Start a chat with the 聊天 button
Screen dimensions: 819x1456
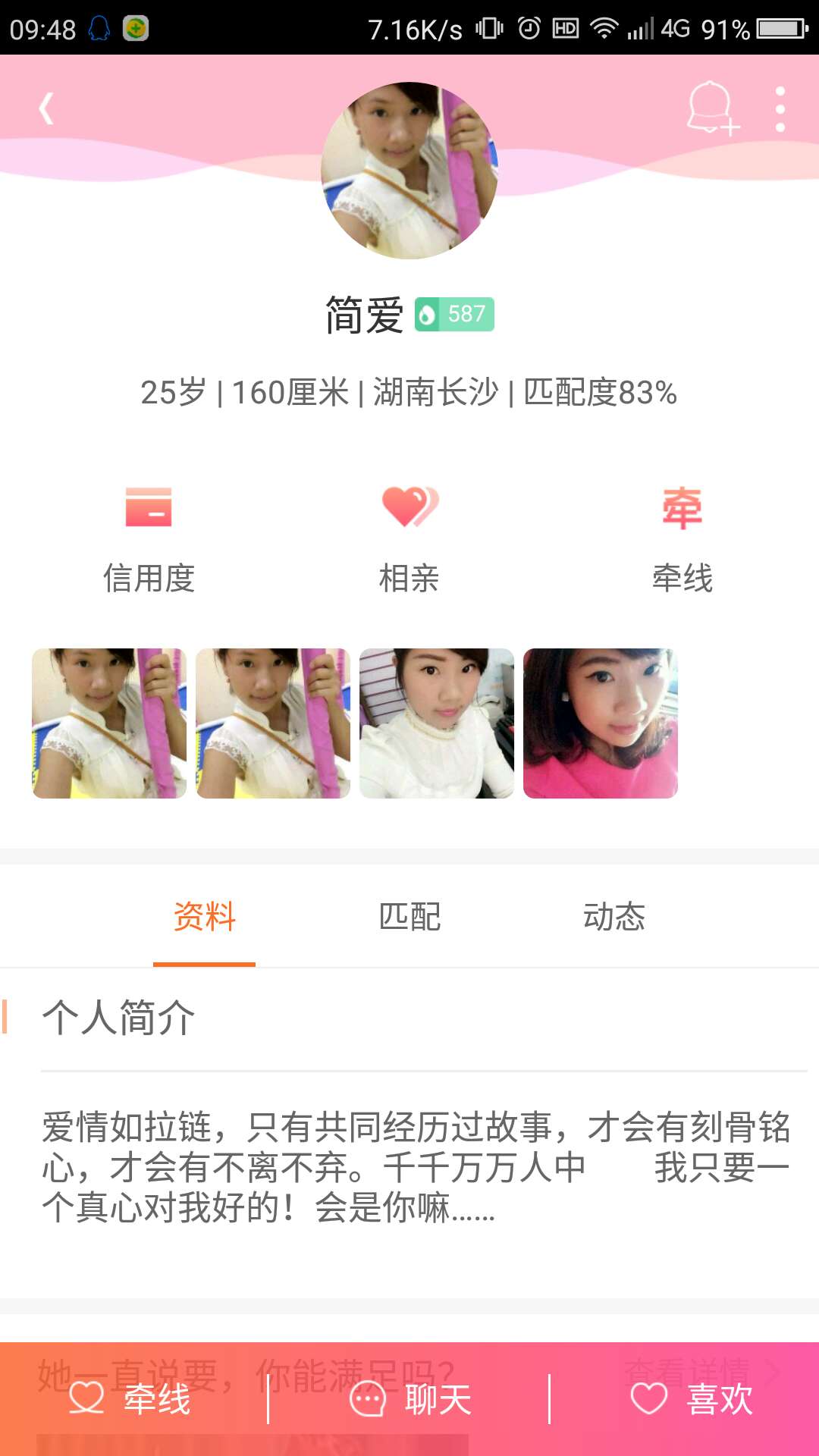pos(410,1399)
